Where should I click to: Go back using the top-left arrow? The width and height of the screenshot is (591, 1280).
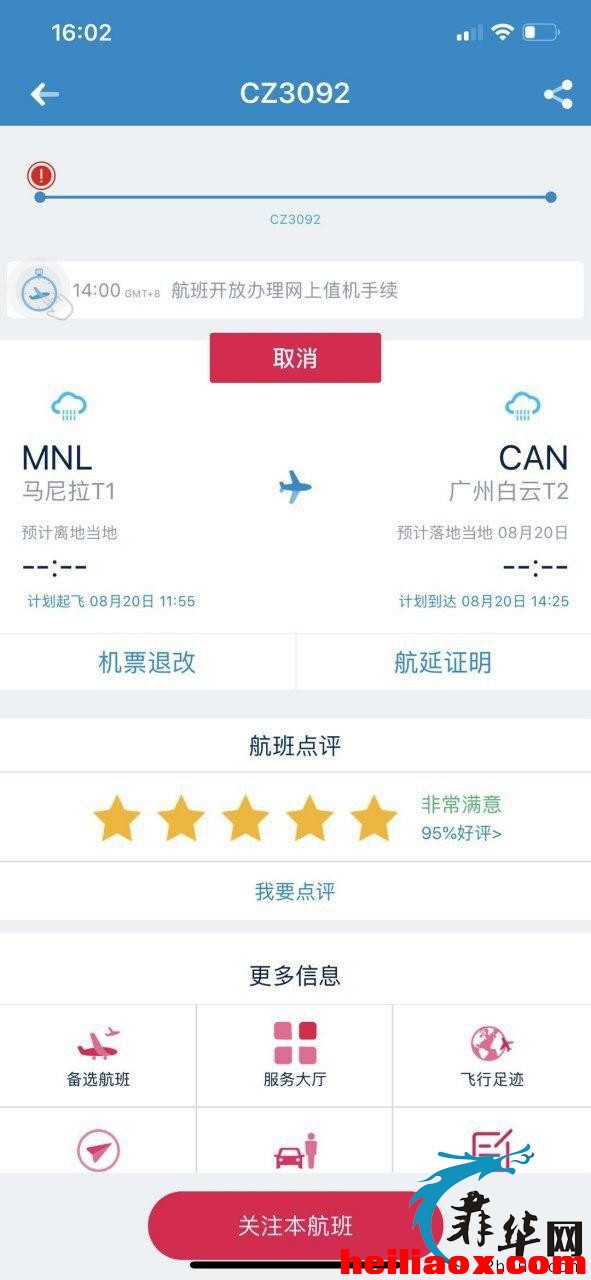(x=45, y=94)
